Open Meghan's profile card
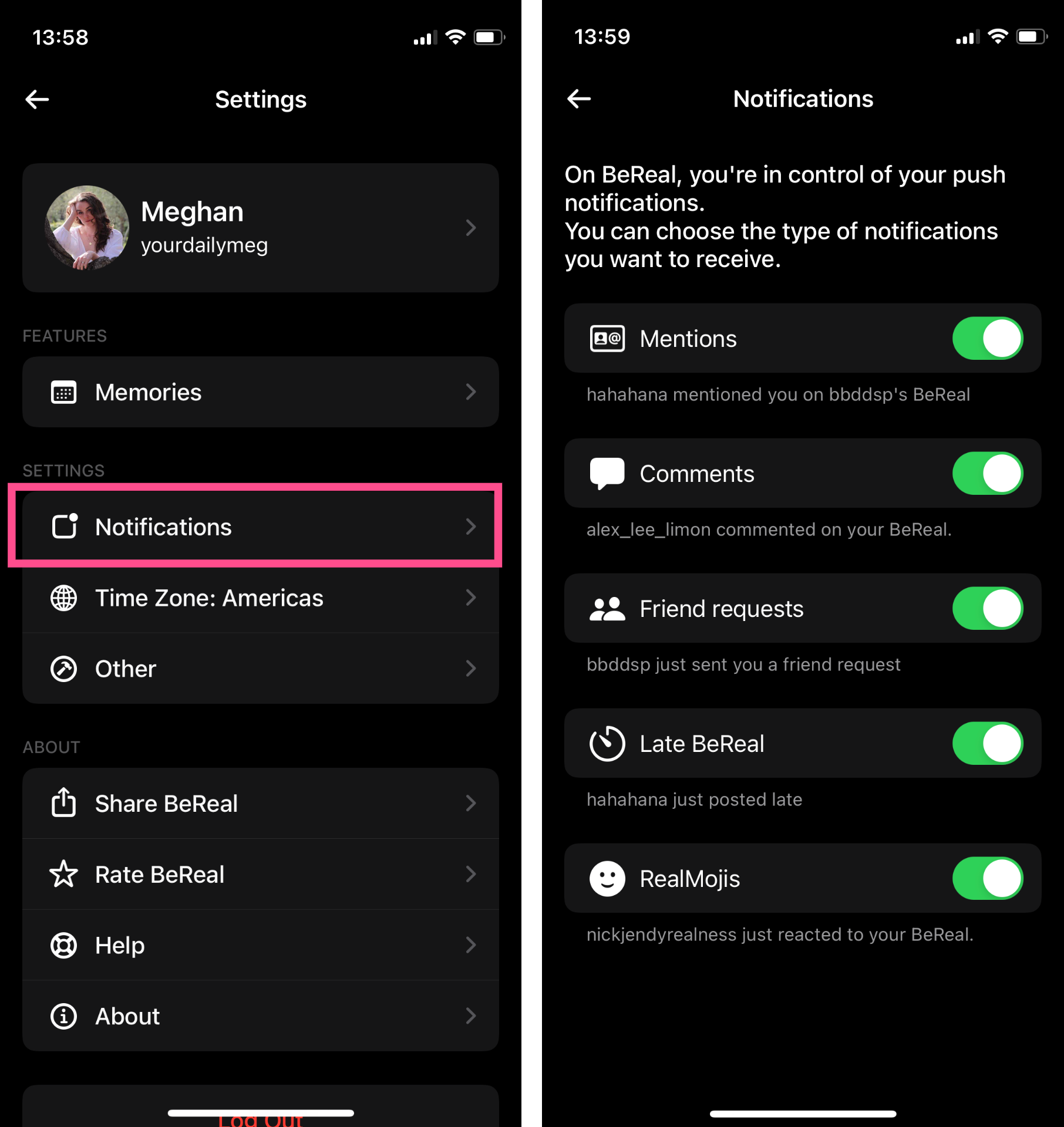Viewport: 1064px width, 1127px height. (x=260, y=228)
